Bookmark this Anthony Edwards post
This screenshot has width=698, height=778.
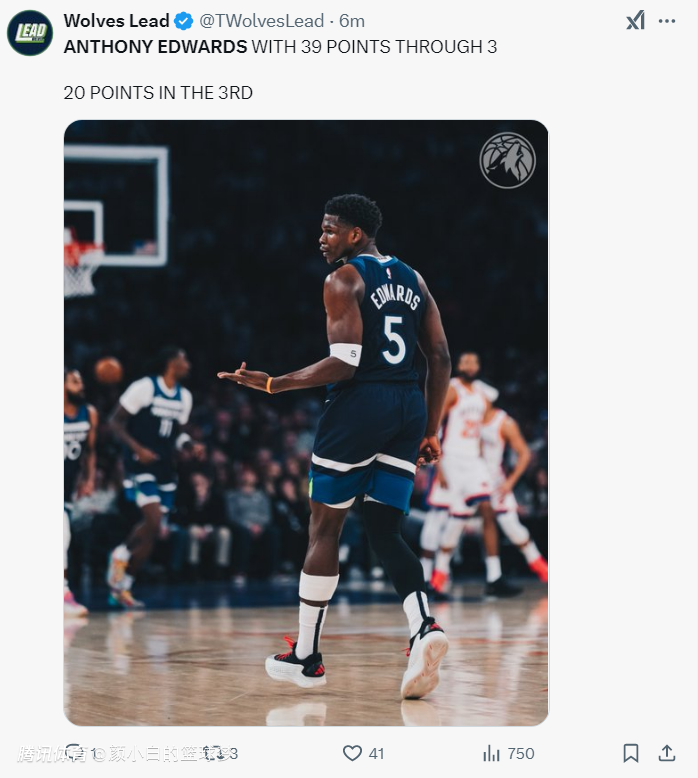tap(631, 753)
